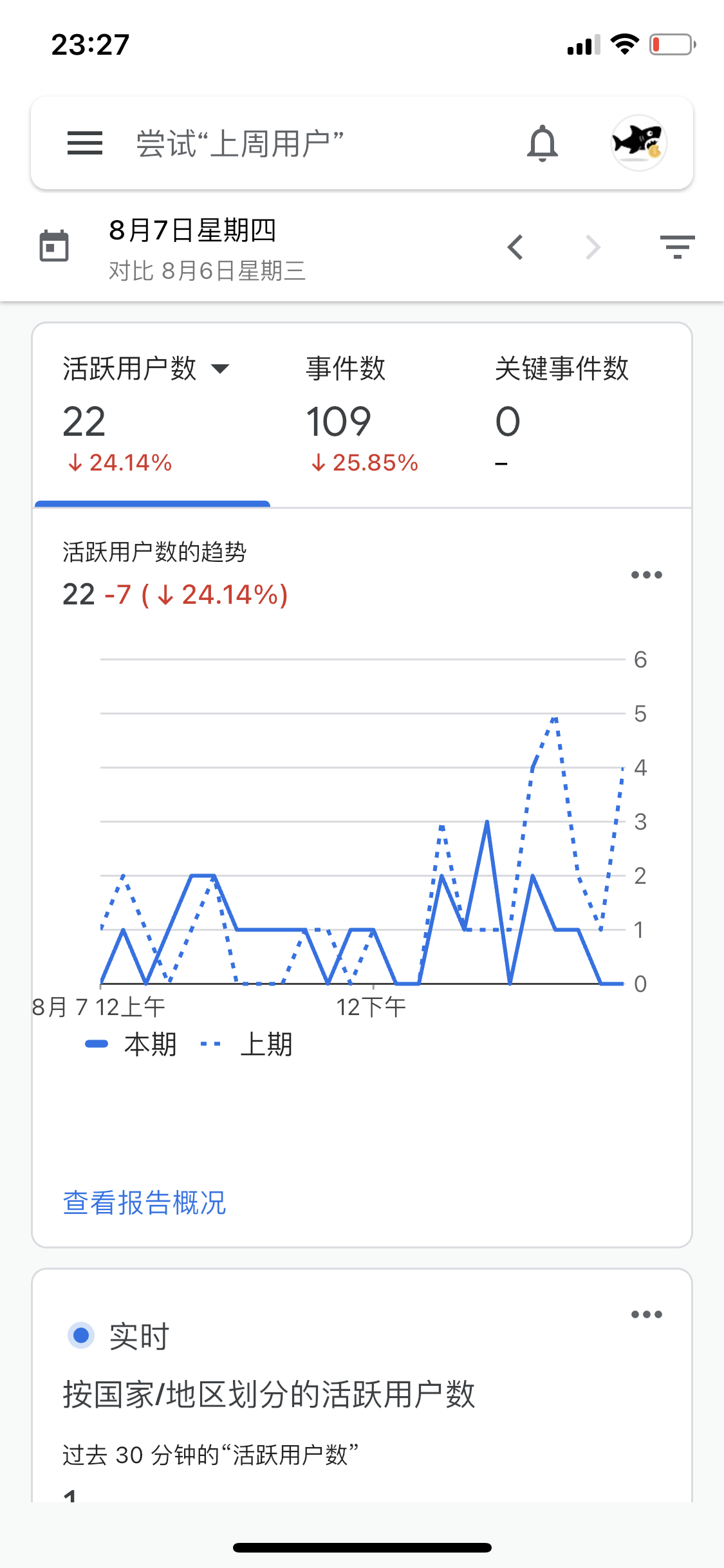Open more options for 活跃用户数的趋势 chart
The height and width of the screenshot is (1568, 724).
tap(647, 575)
